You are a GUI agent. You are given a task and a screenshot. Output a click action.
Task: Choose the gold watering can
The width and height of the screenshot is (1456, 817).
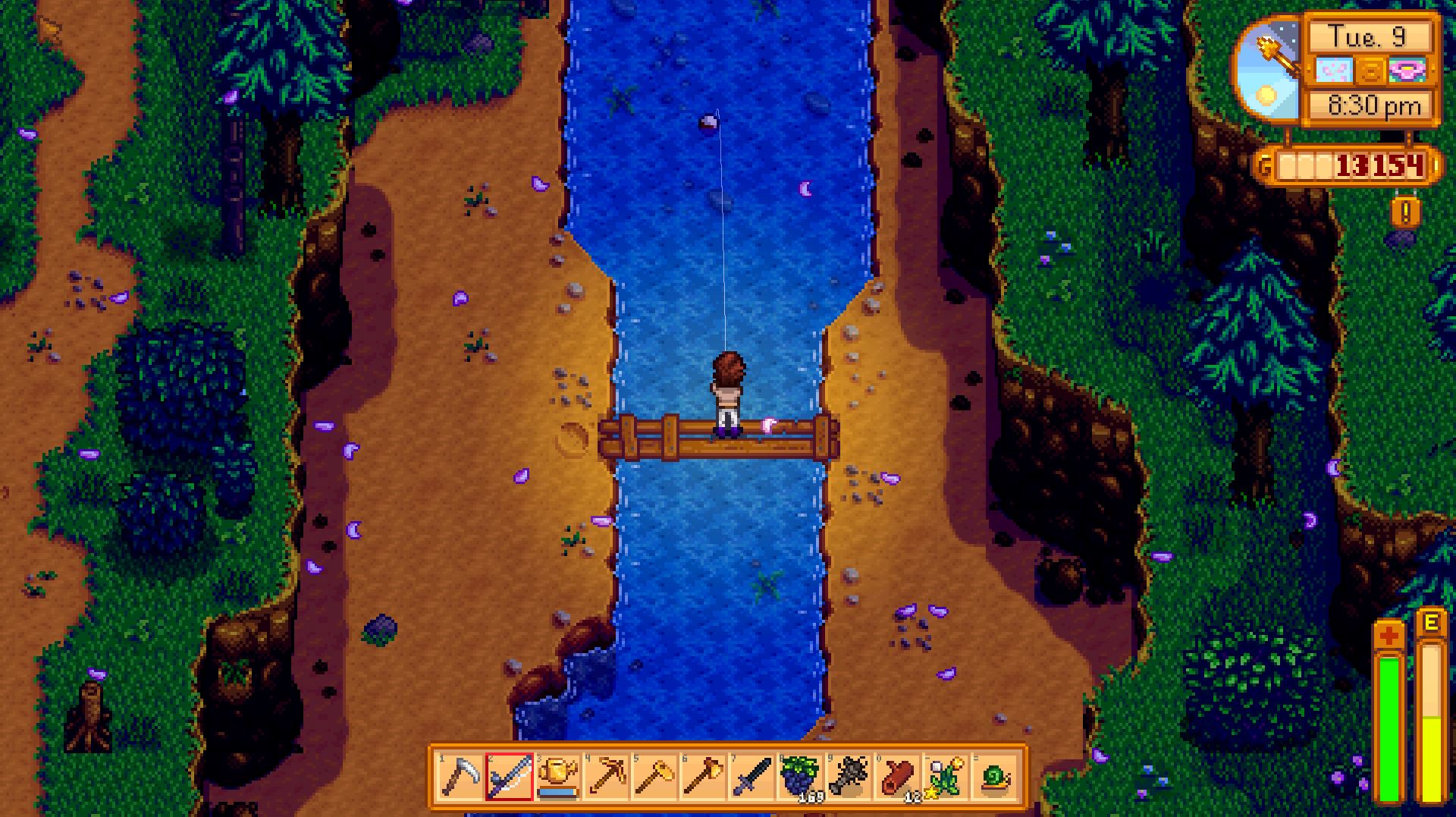click(x=557, y=777)
